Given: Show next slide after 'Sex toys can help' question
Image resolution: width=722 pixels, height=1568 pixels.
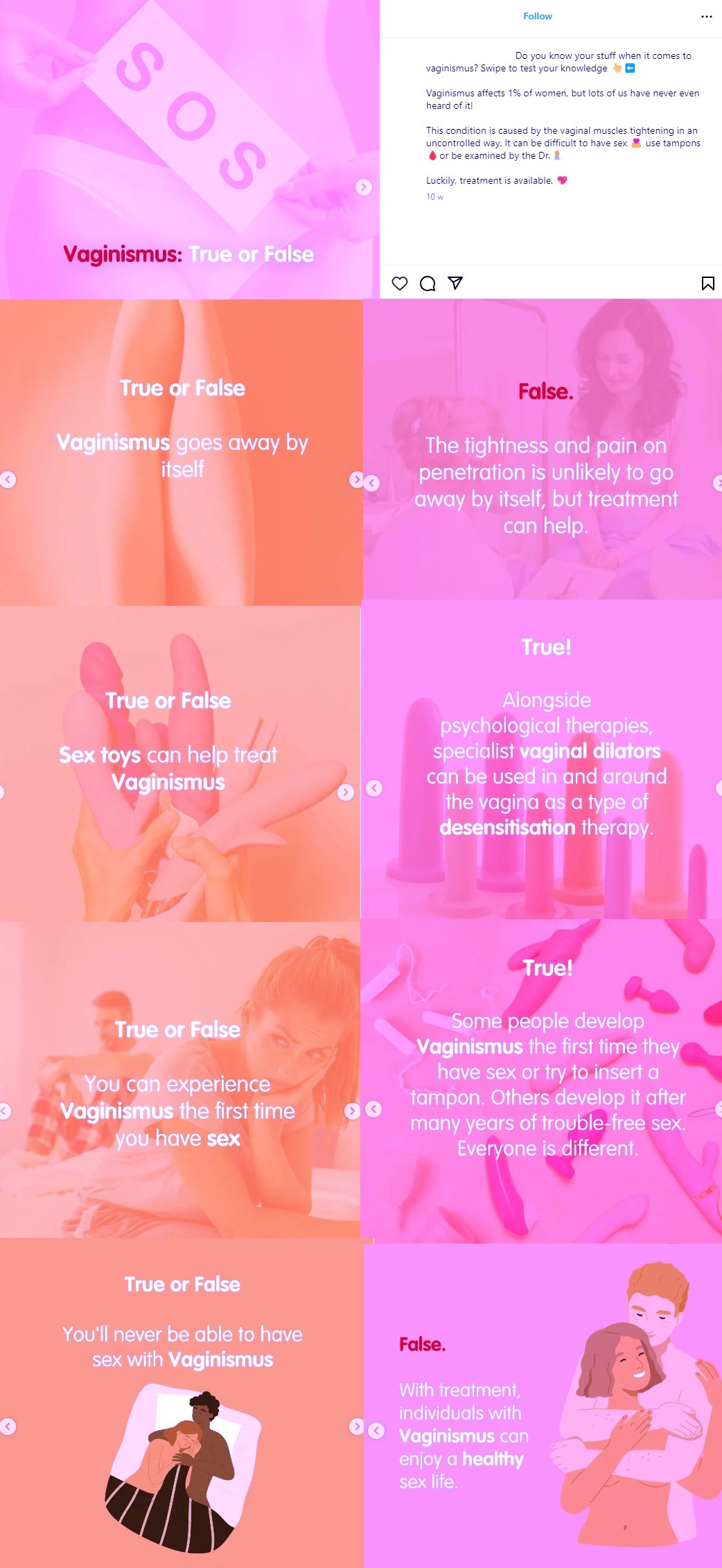Looking at the screenshot, I should pyautogui.click(x=346, y=792).
